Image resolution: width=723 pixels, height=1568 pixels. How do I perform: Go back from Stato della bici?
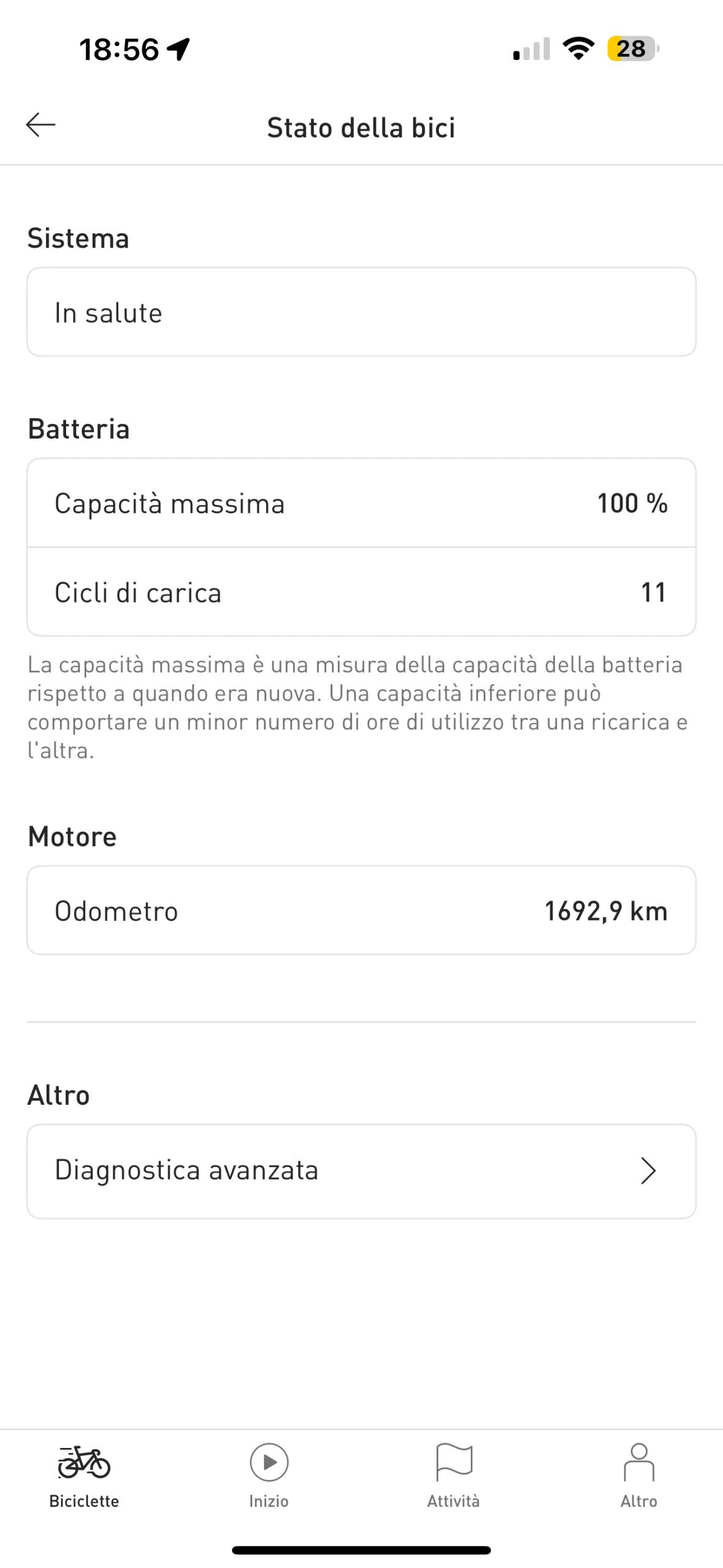[x=40, y=125]
